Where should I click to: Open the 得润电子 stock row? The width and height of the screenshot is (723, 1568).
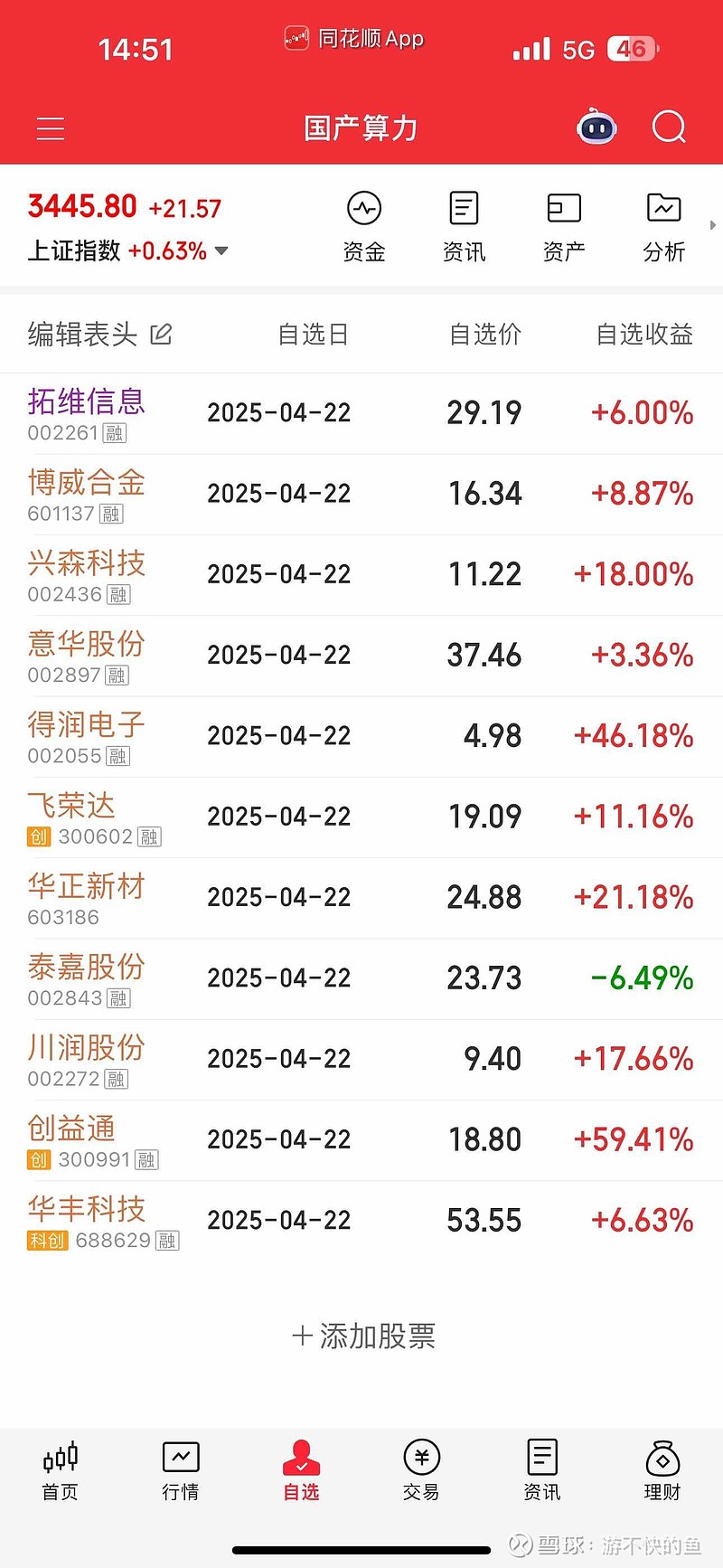361,737
